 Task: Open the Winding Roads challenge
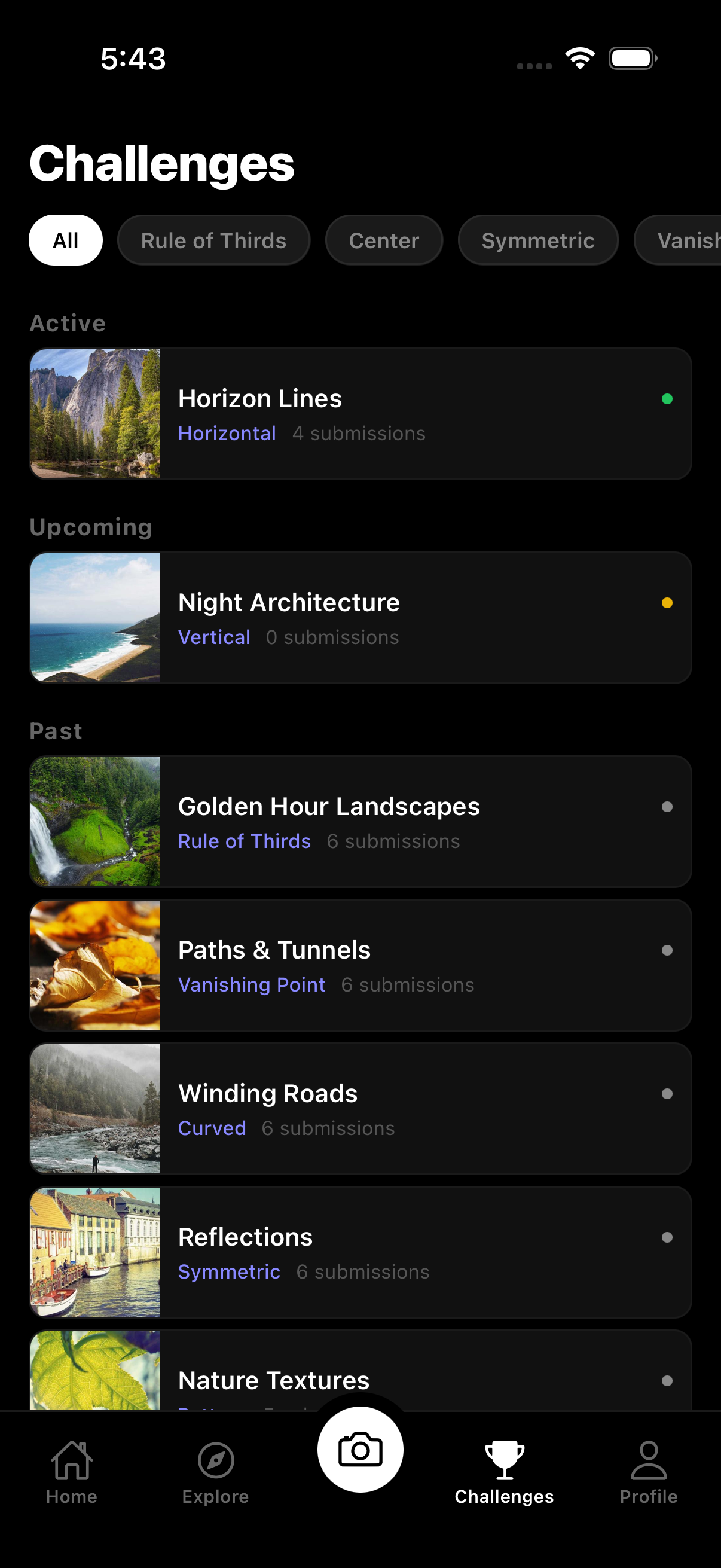pyautogui.click(x=360, y=1109)
